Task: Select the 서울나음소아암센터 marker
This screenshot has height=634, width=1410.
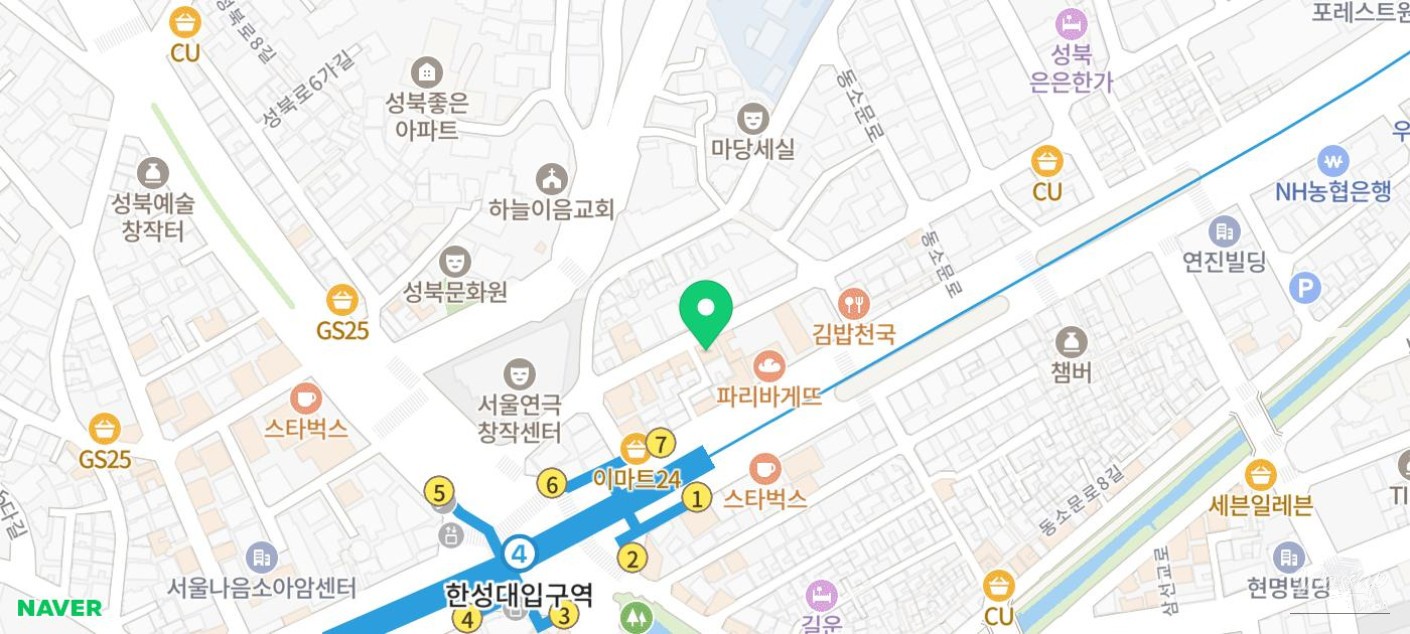Action: coord(261,557)
